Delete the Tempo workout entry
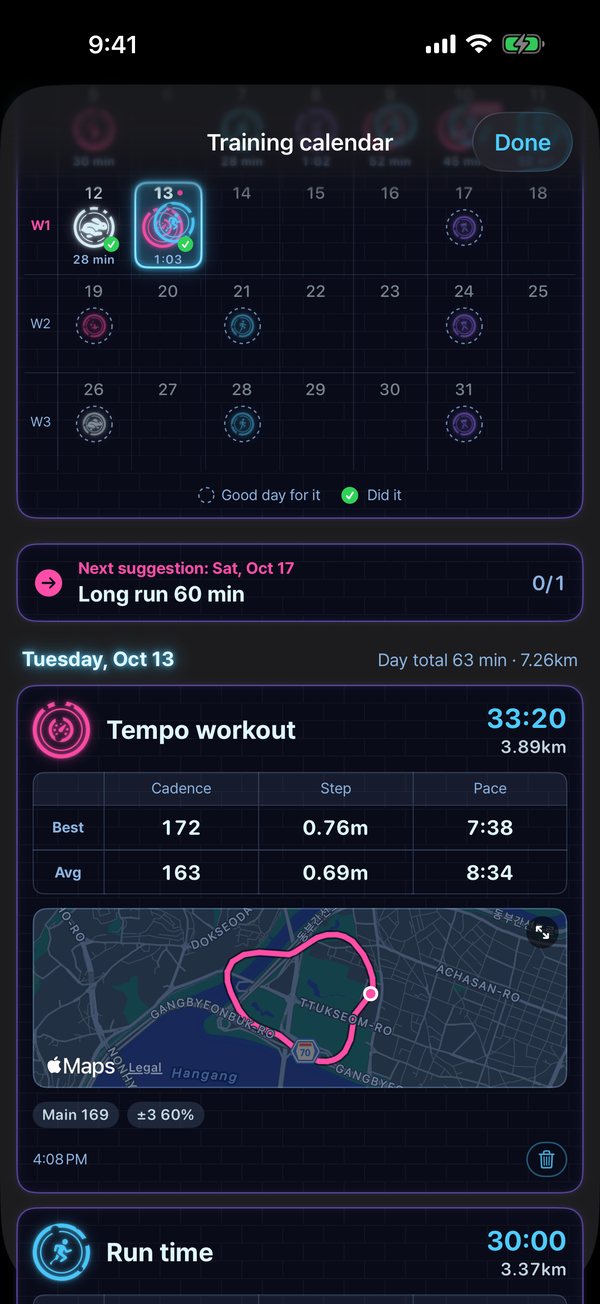The width and height of the screenshot is (600, 1304). pos(546,1159)
